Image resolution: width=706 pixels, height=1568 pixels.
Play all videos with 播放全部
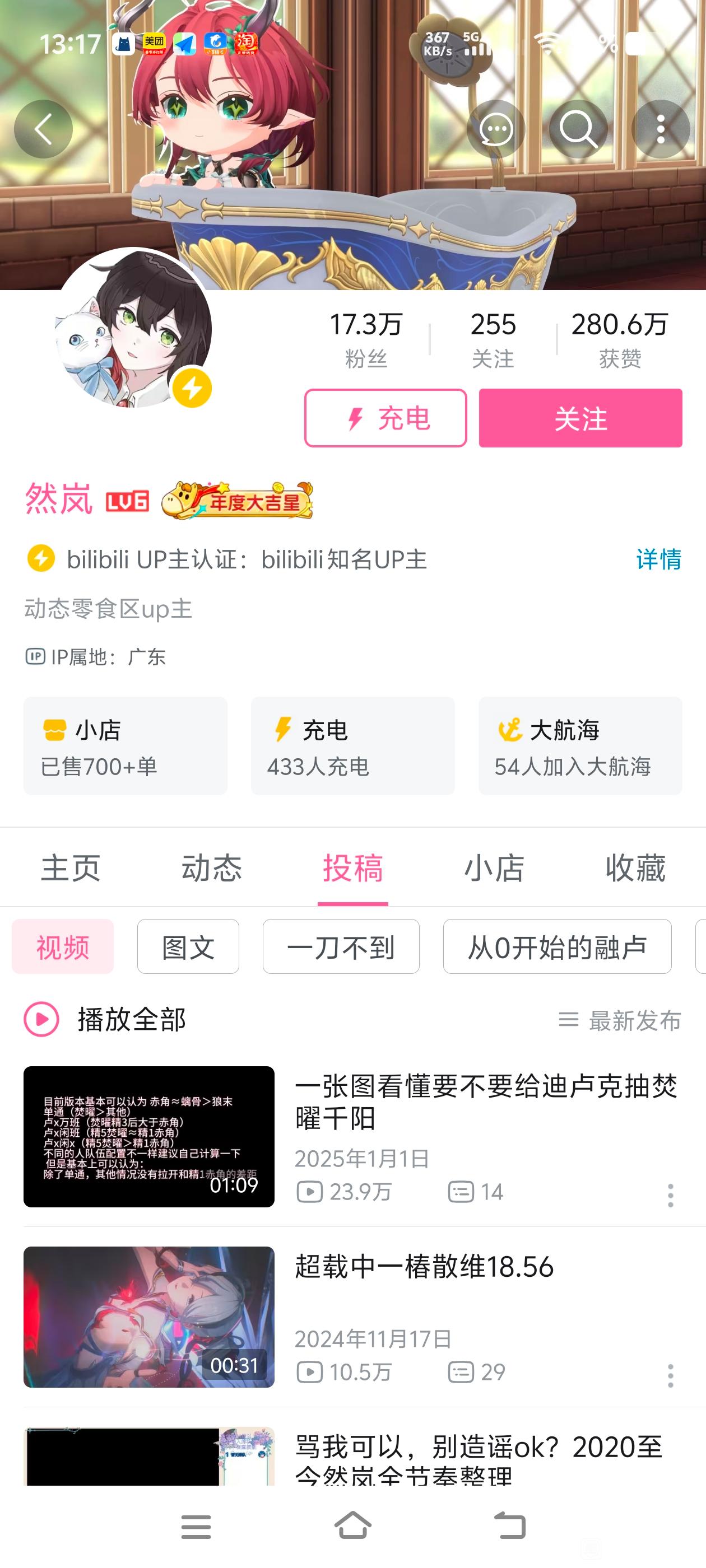[x=105, y=1019]
